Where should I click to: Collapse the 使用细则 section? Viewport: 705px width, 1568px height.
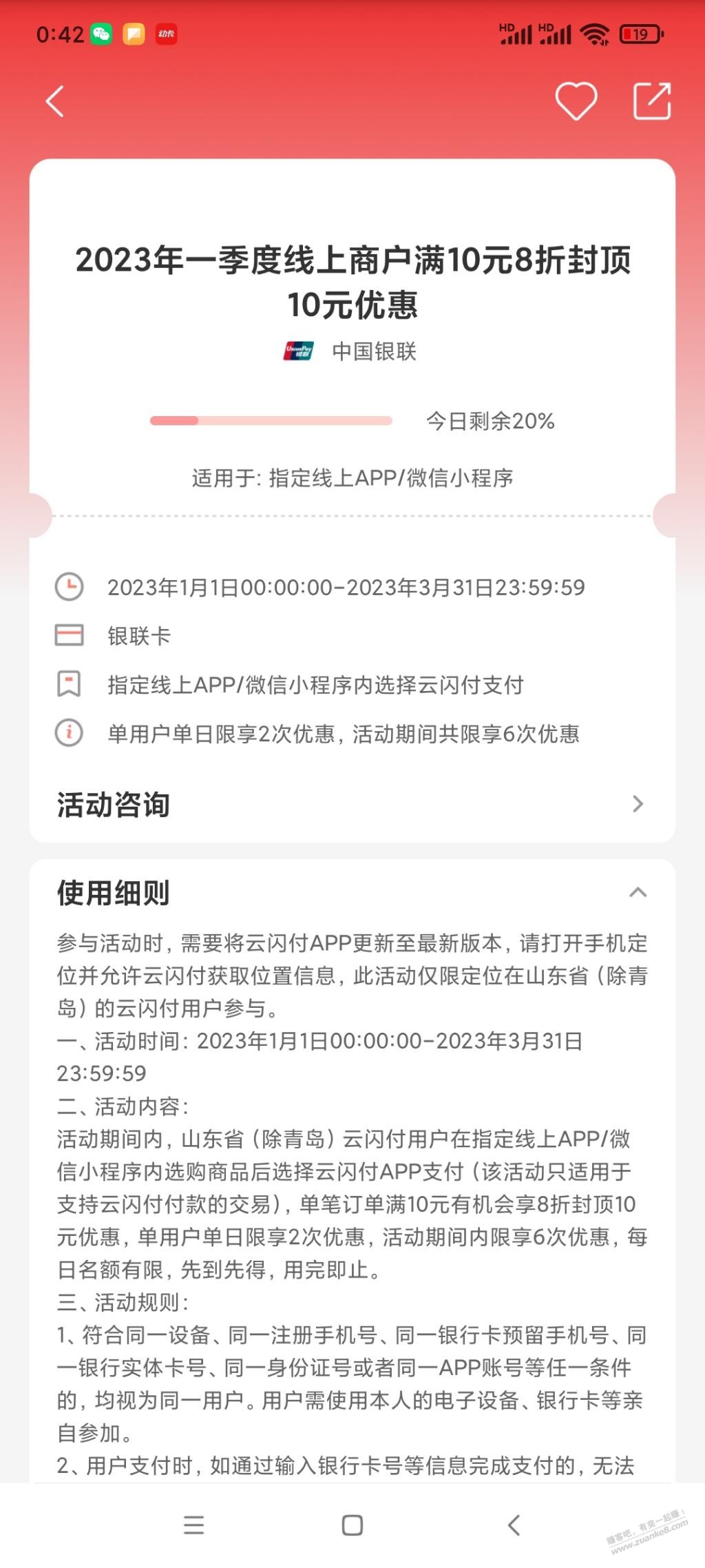pos(638,892)
